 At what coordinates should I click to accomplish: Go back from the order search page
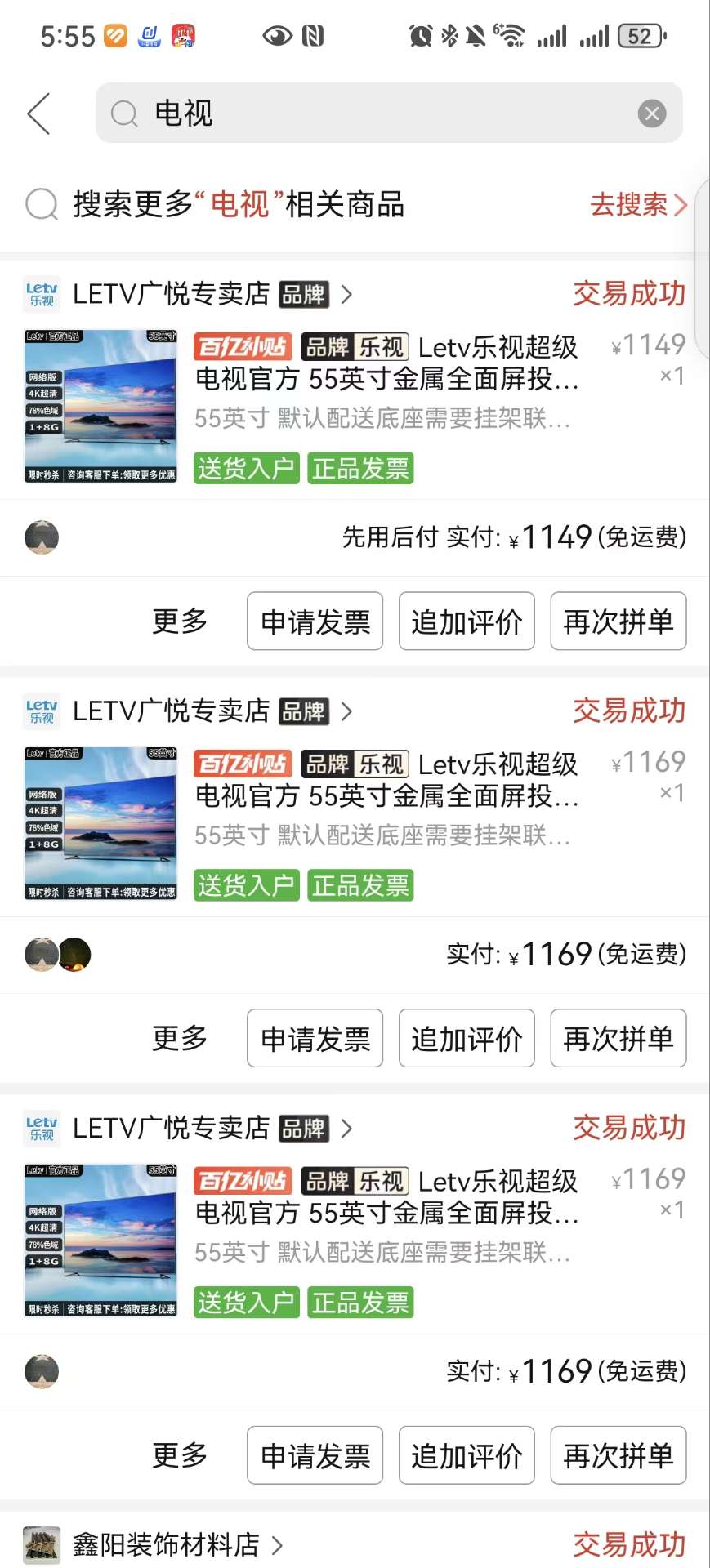coord(39,114)
